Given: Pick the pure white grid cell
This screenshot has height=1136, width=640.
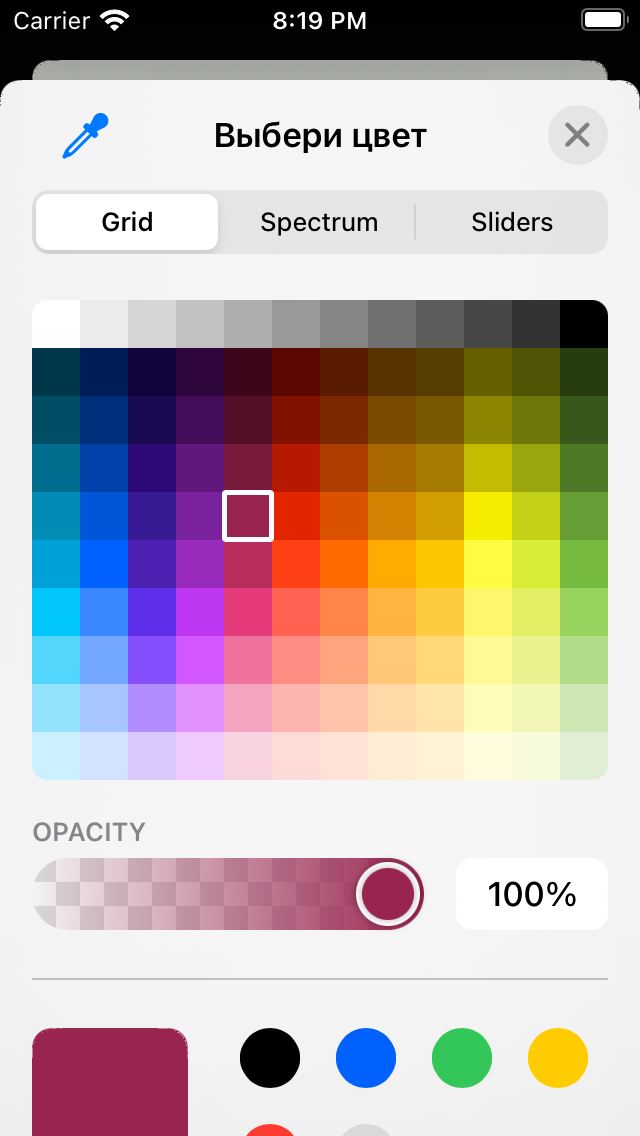Looking at the screenshot, I should pos(56,324).
